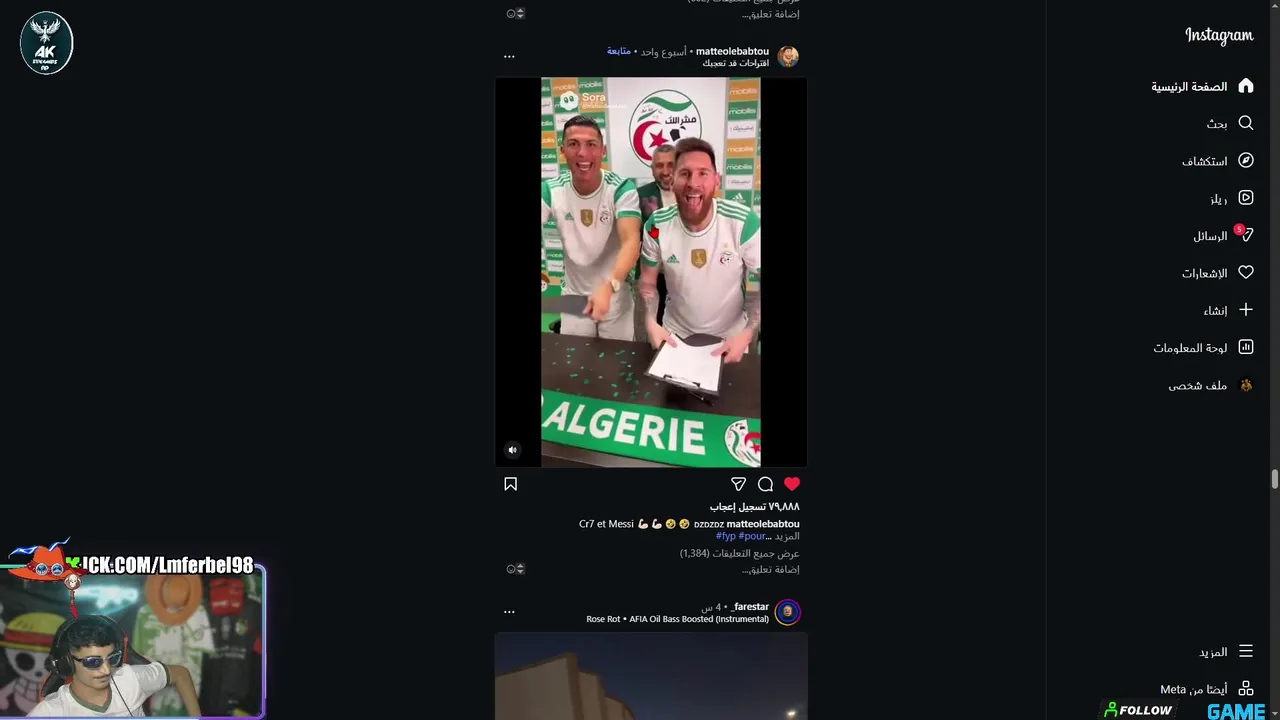Unmute the video in matteolebabtou's post
This screenshot has height=720, width=1280.
click(512, 450)
